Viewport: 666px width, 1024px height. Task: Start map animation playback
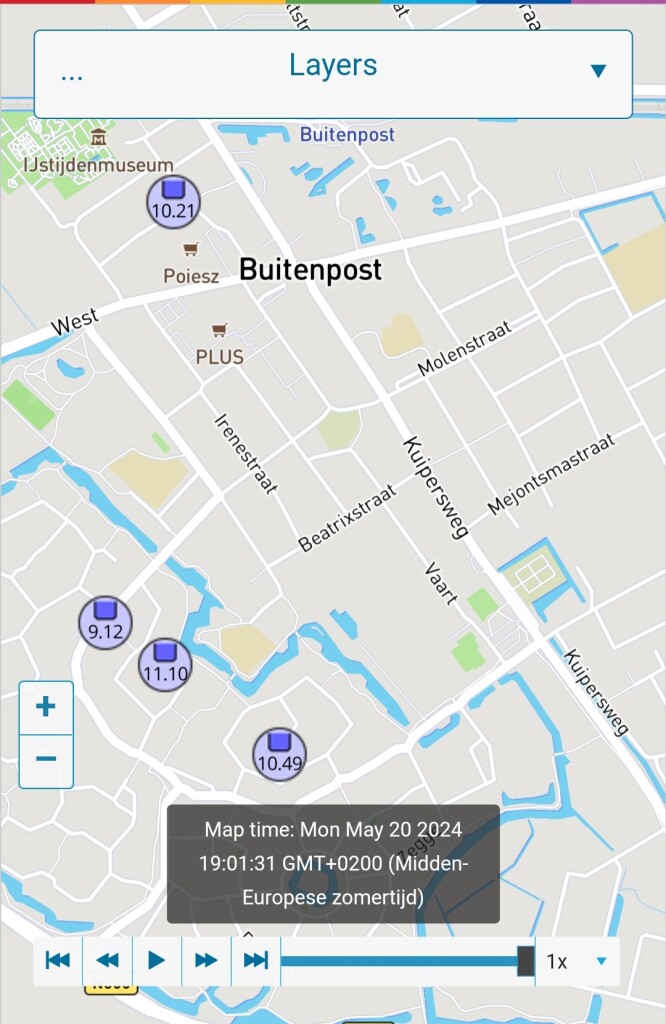coord(157,960)
